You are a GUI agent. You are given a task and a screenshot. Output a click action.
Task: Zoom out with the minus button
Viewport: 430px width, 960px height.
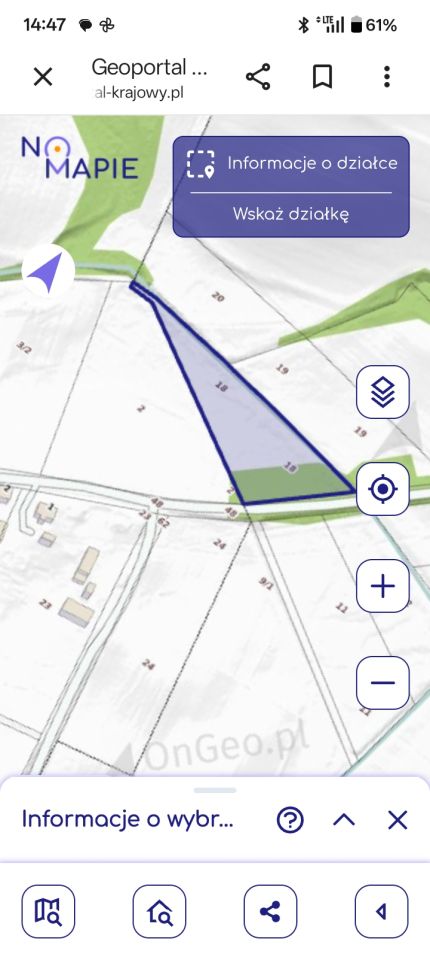point(383,683)
